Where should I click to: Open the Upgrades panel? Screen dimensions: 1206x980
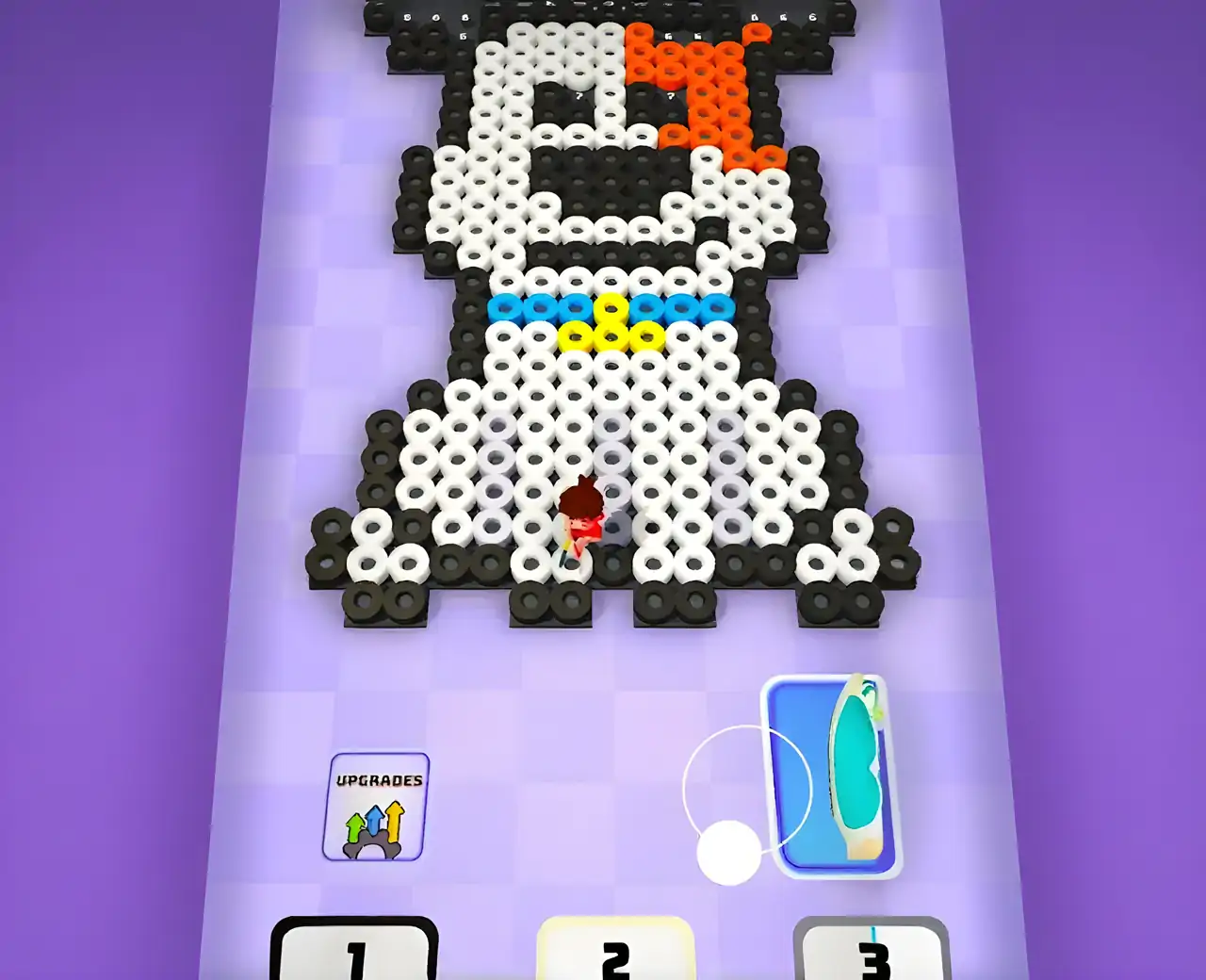coord(376,806)
